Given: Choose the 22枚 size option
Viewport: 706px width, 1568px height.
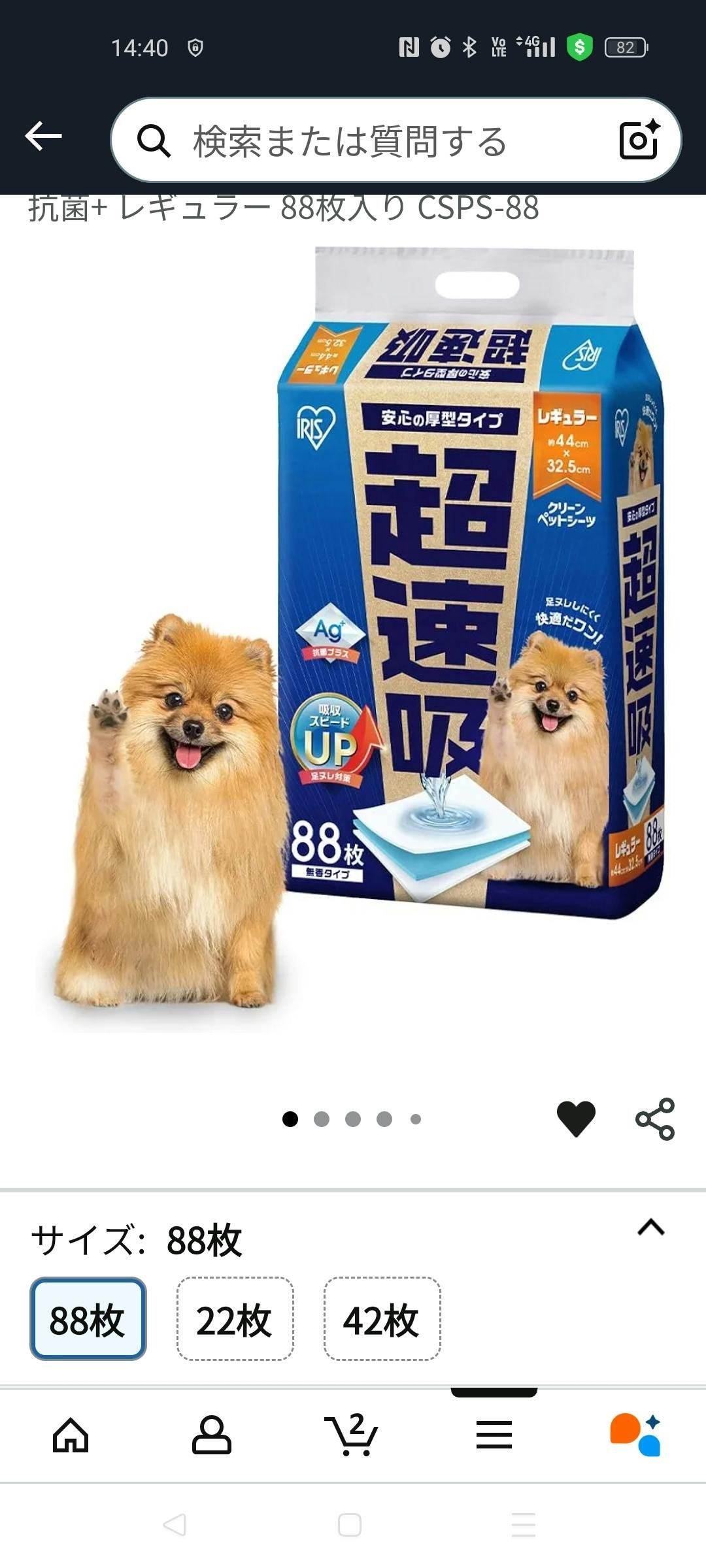Looking at the screenshot, I should click(x=235, y=1318).
